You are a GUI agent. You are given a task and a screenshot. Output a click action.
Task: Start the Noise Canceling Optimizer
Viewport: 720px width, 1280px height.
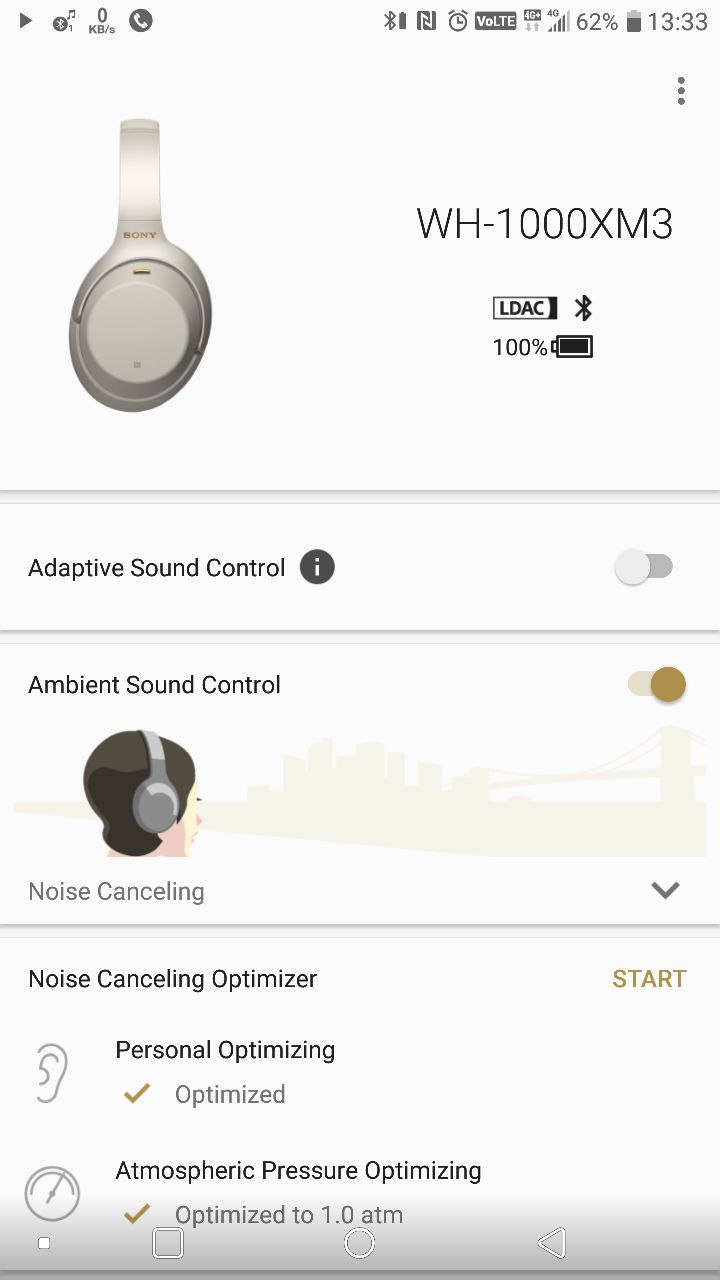pos(649,978)
